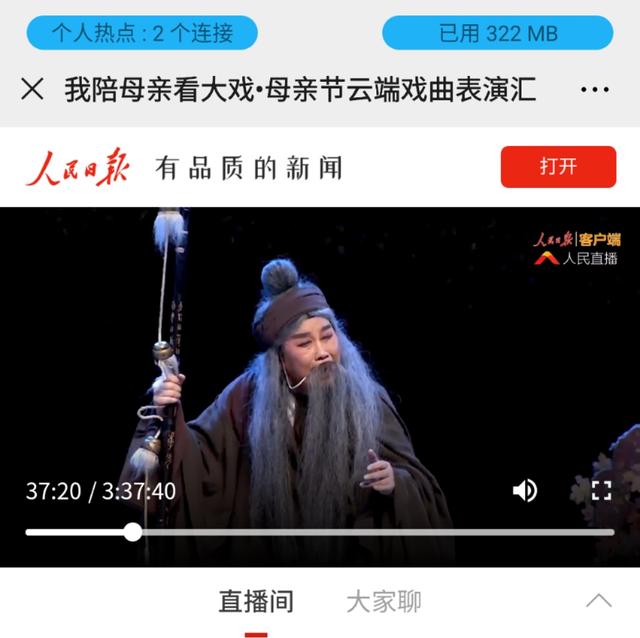Viewport: 640px width, 638px height.
Task: Mute the video sound
Action: [x=525, y=490]
